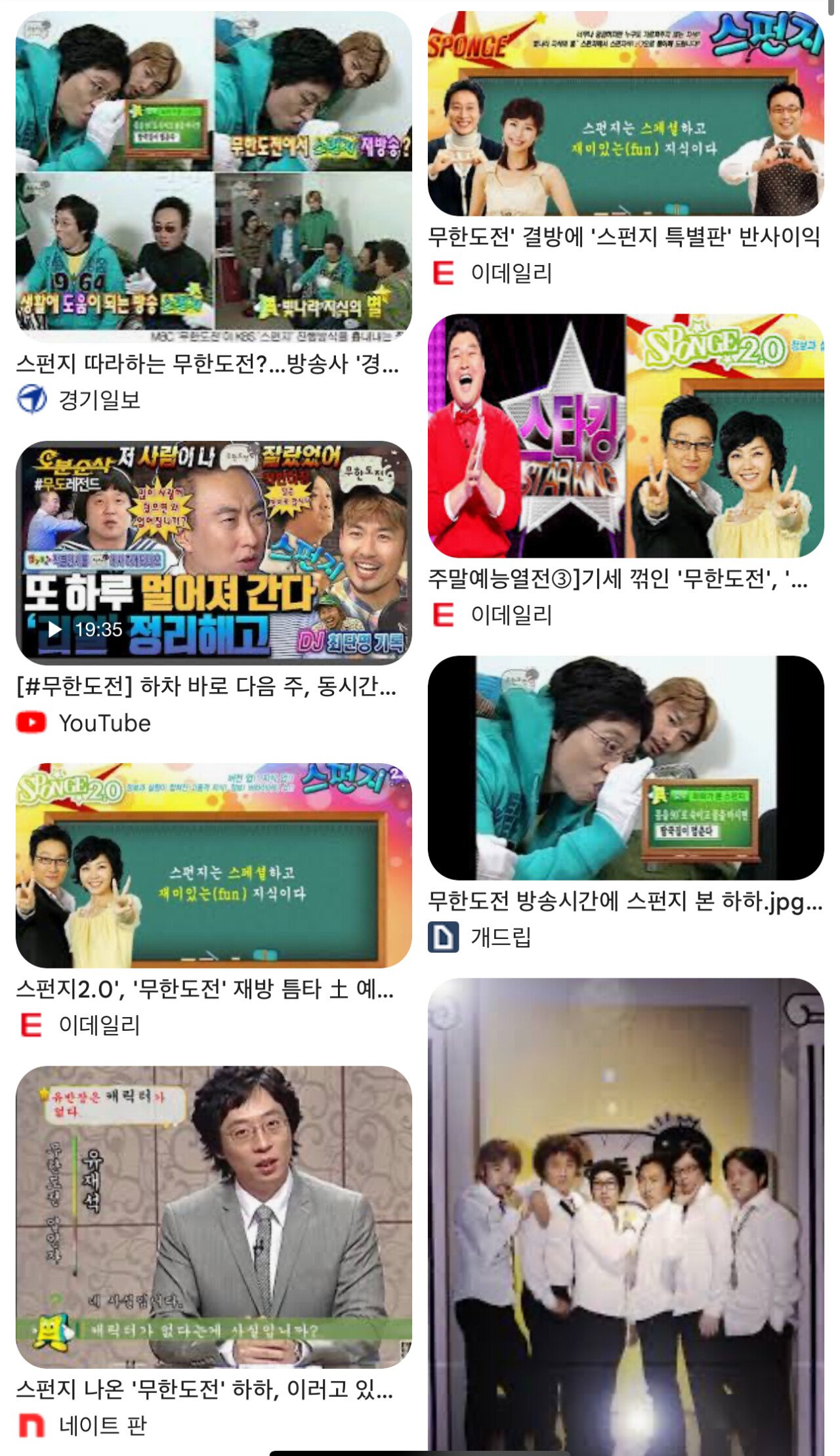The height and width of the screenshot is (1456, 840).
Task: Open the 경기일보 result about 스펀지 따라하는 무한도전
Action: pyautogui.click(x=207, y=363)
